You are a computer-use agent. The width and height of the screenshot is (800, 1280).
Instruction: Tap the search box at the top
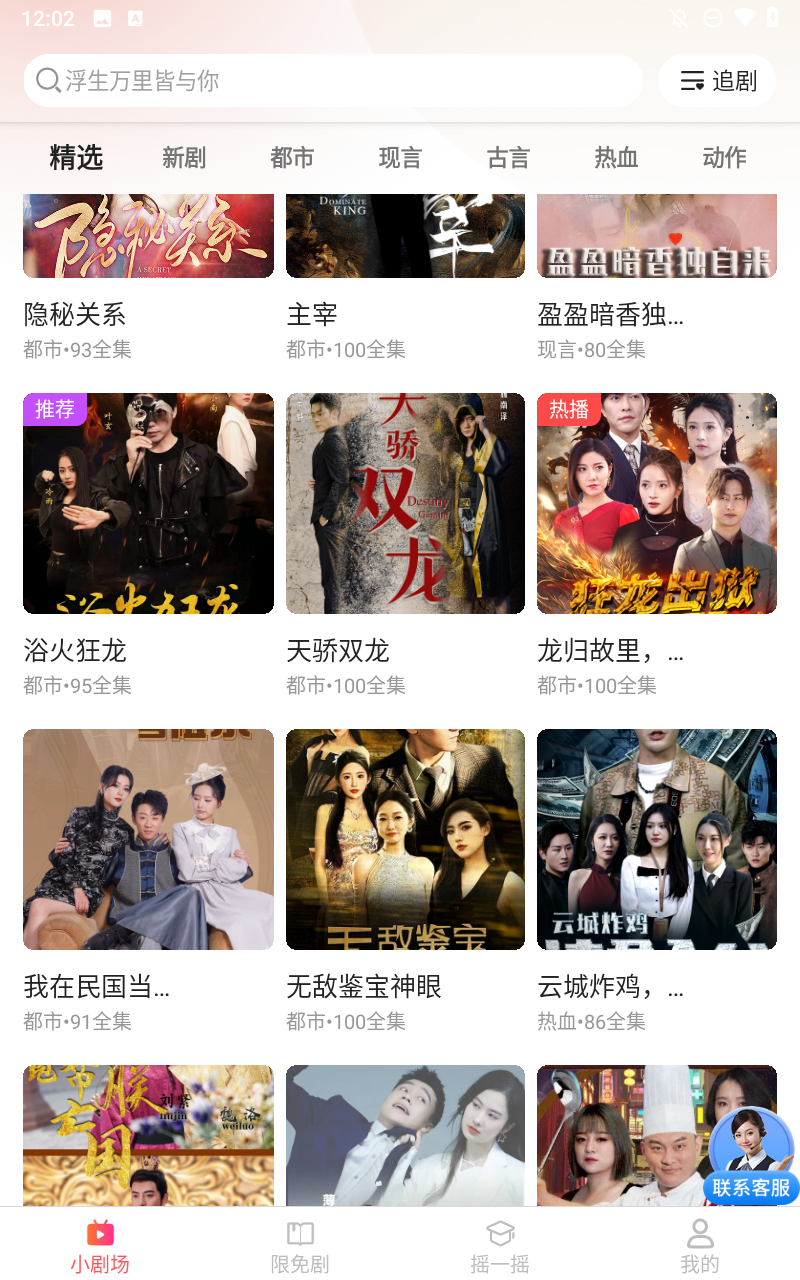point(332,81)
